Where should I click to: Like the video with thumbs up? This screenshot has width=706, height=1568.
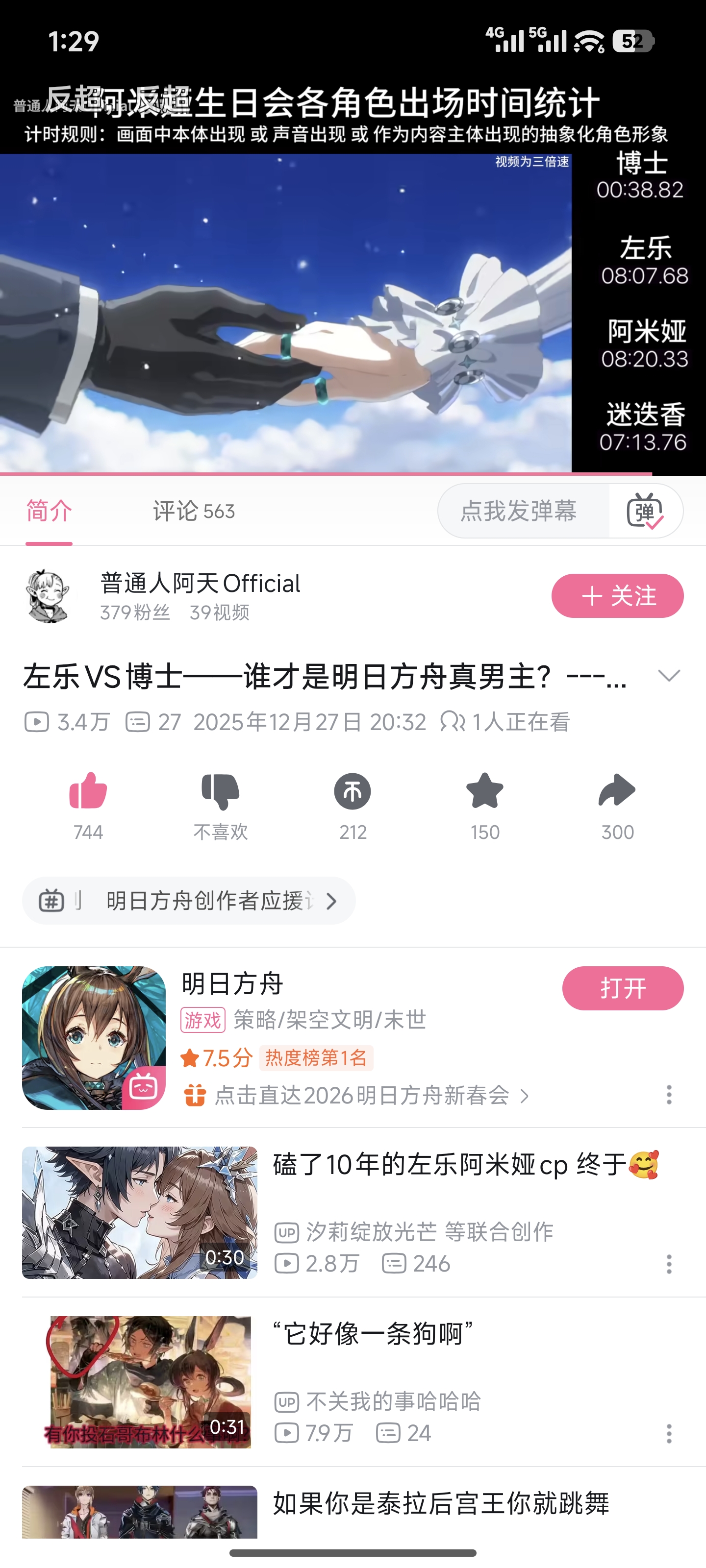click(x=88, y=791)
